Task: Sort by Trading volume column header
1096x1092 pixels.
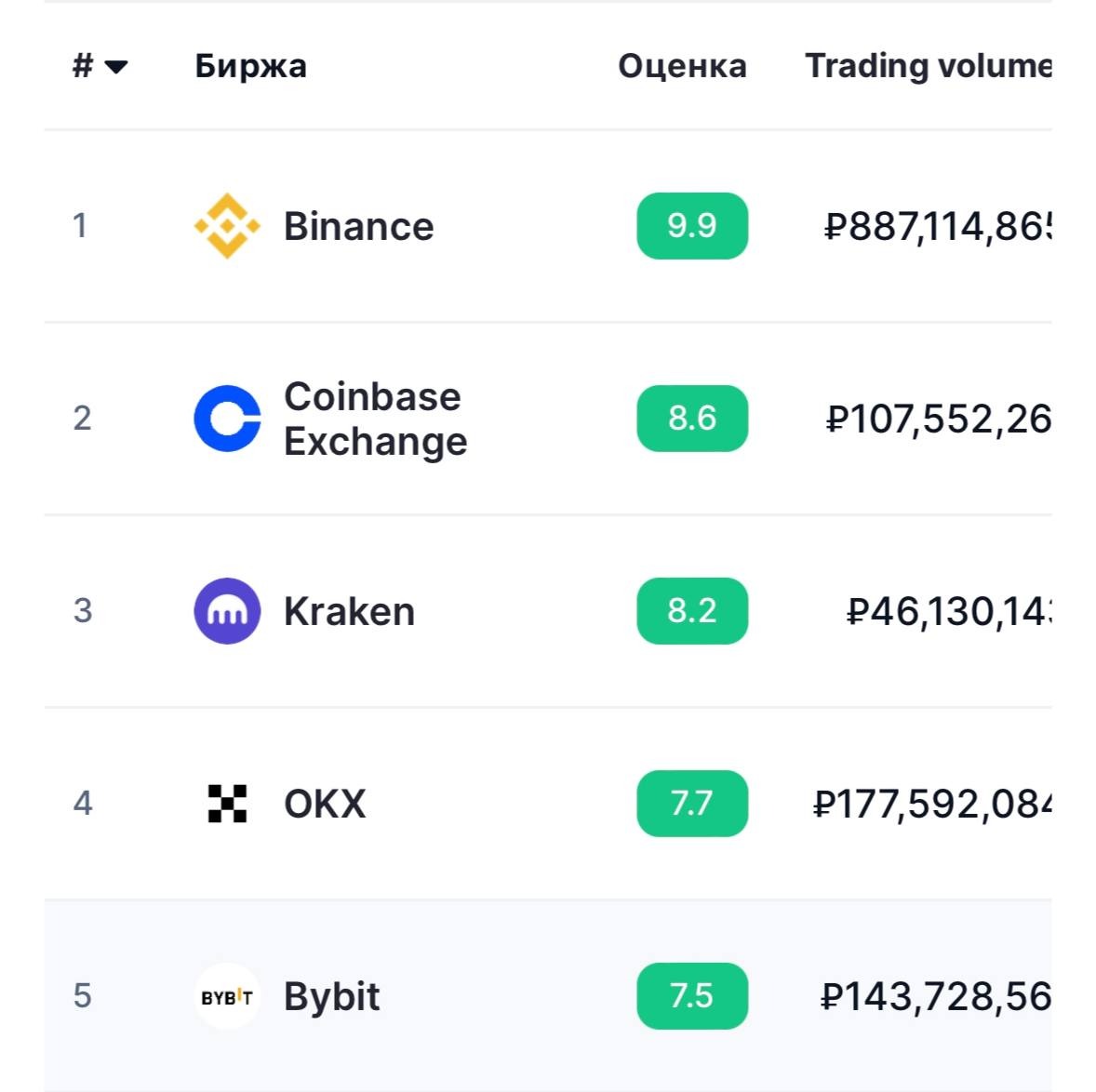Action: pos(927,66)
